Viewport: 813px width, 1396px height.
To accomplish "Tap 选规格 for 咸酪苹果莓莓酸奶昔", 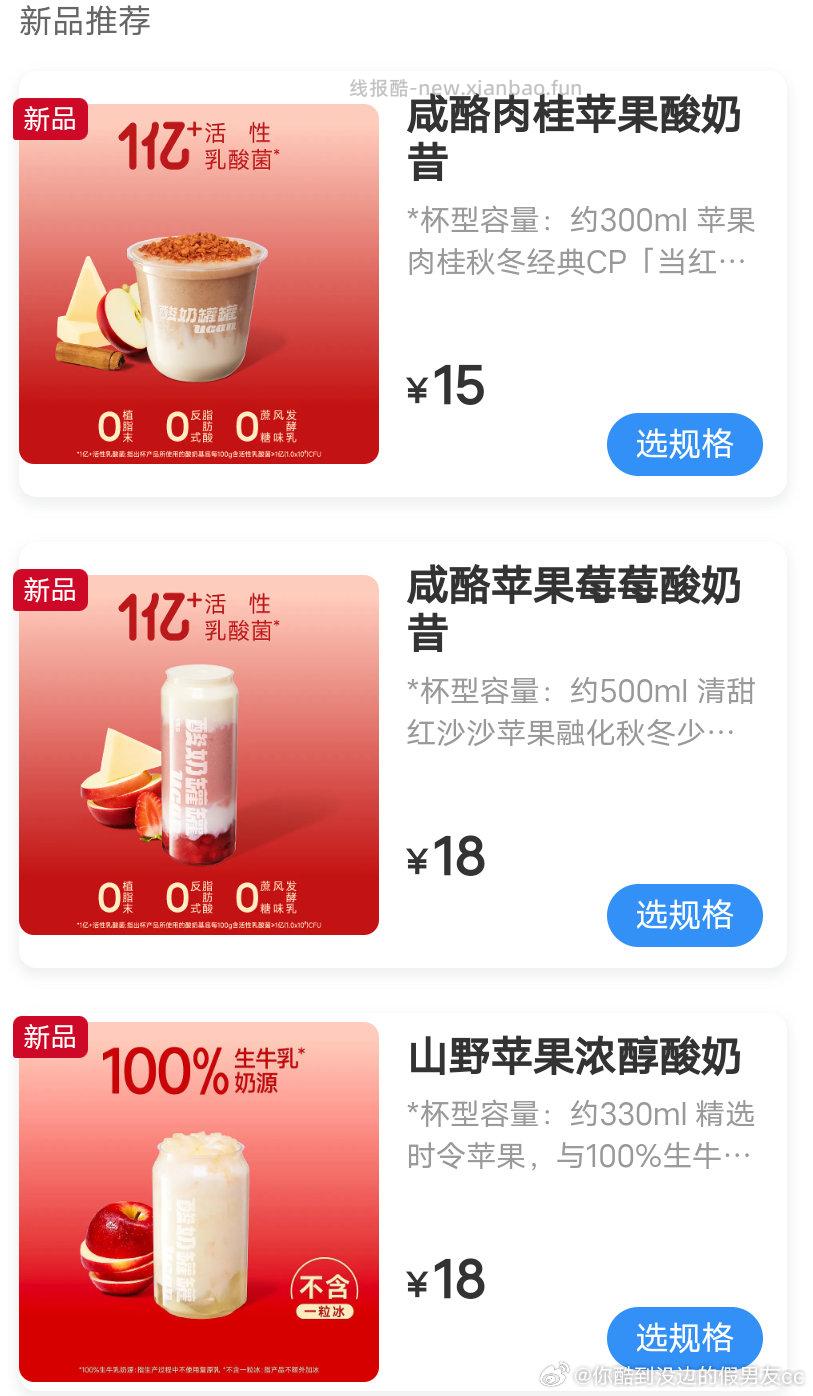I will [684, 915].
